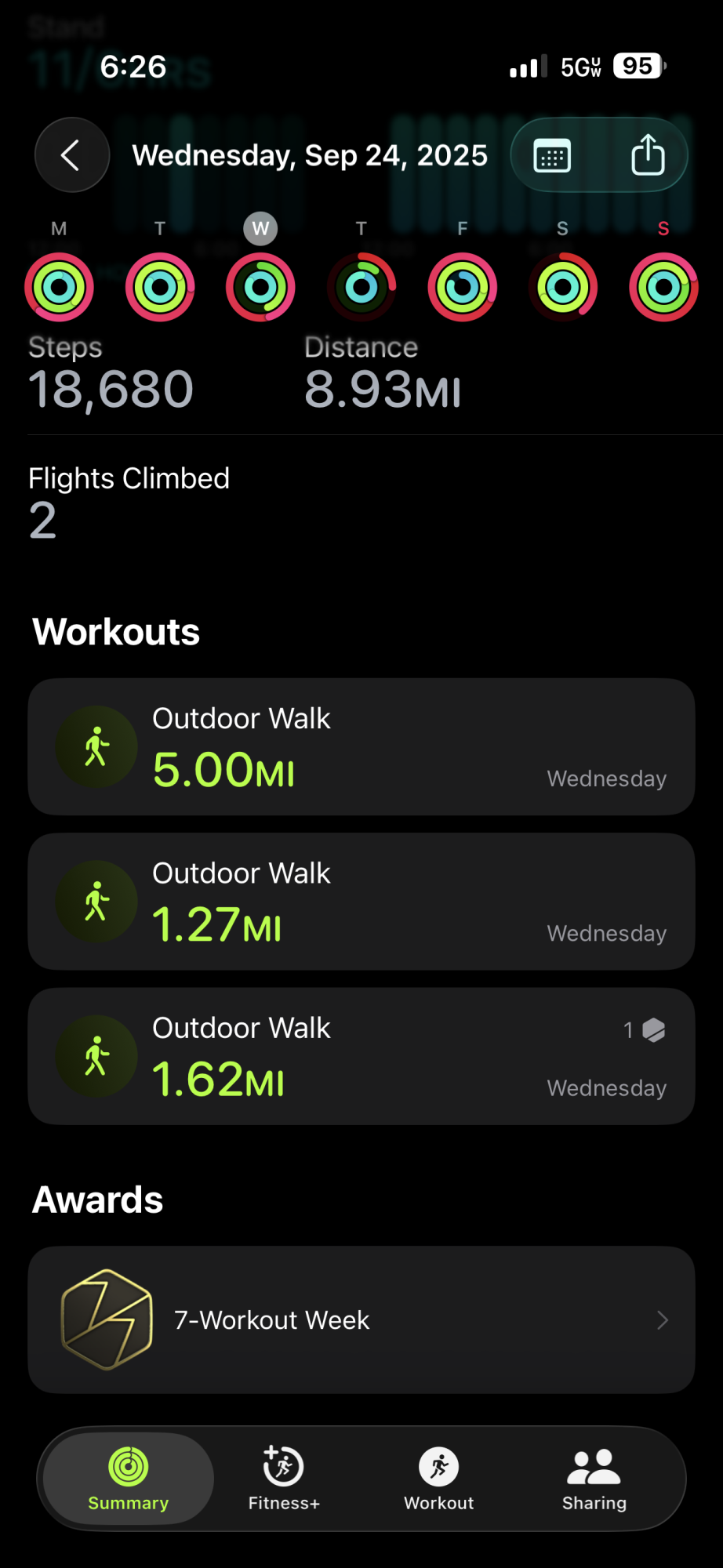723x1568 pixels.
Task: View the 7-Workout Week award
Action: pos(361,1319)
